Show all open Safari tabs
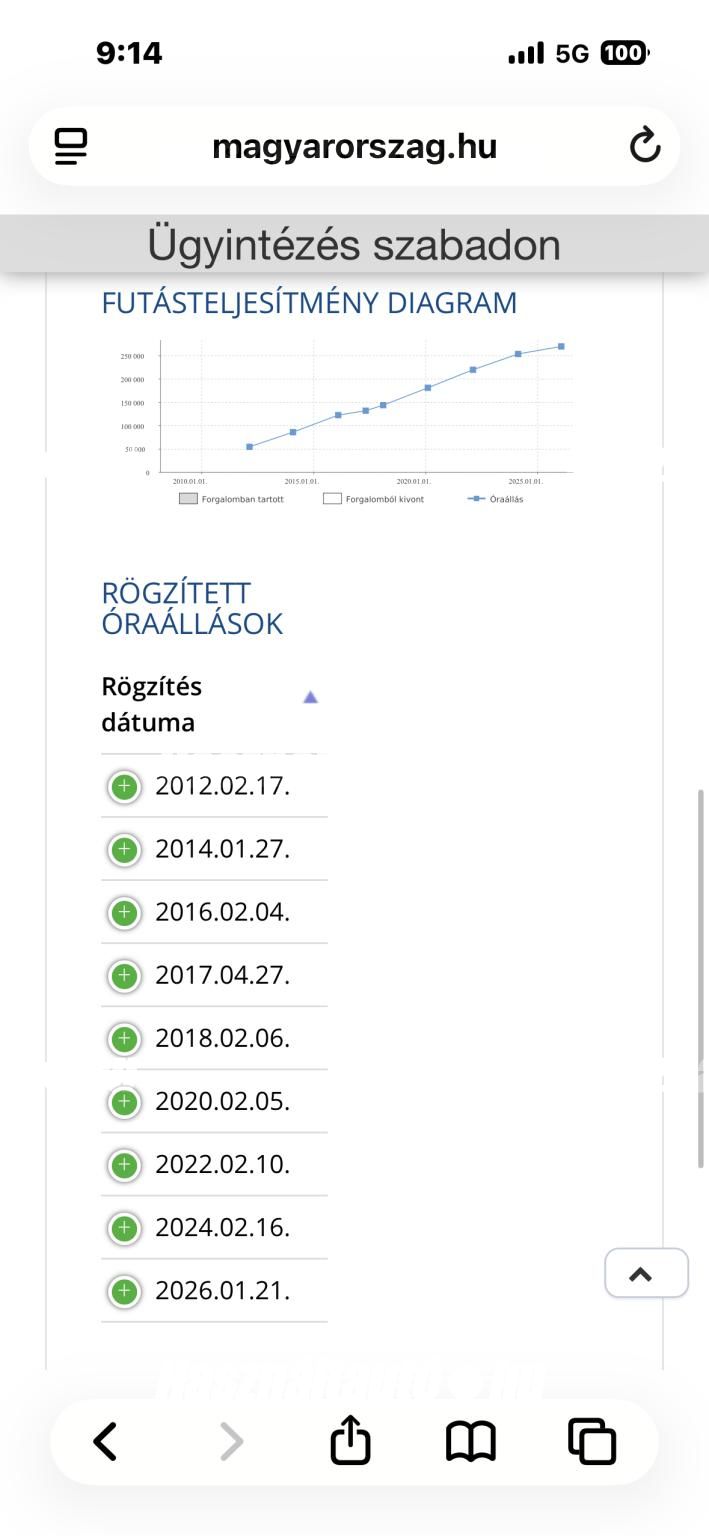709x1536 pixels. [592, 1441]
